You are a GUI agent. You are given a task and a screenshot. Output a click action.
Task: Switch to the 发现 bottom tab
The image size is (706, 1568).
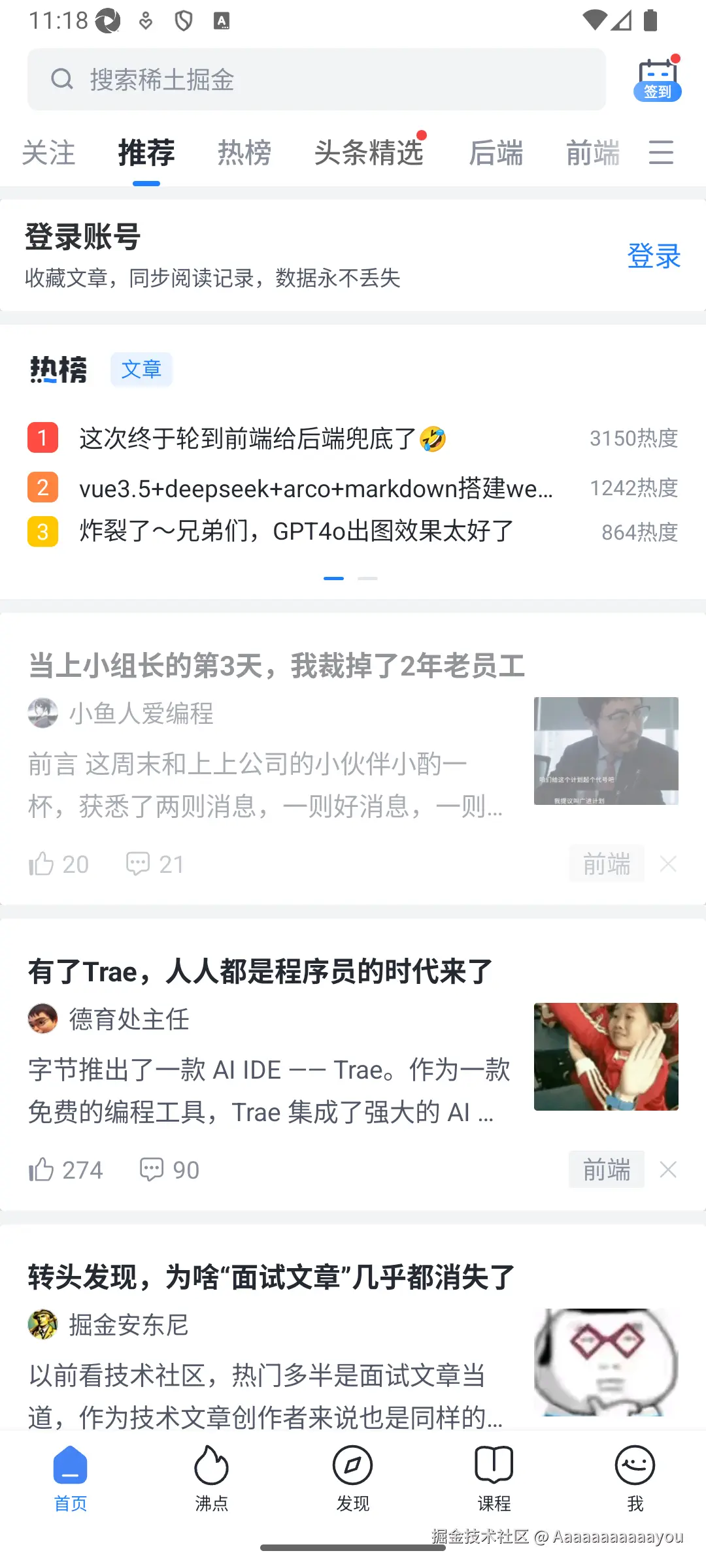click(x=353, y=1478)
